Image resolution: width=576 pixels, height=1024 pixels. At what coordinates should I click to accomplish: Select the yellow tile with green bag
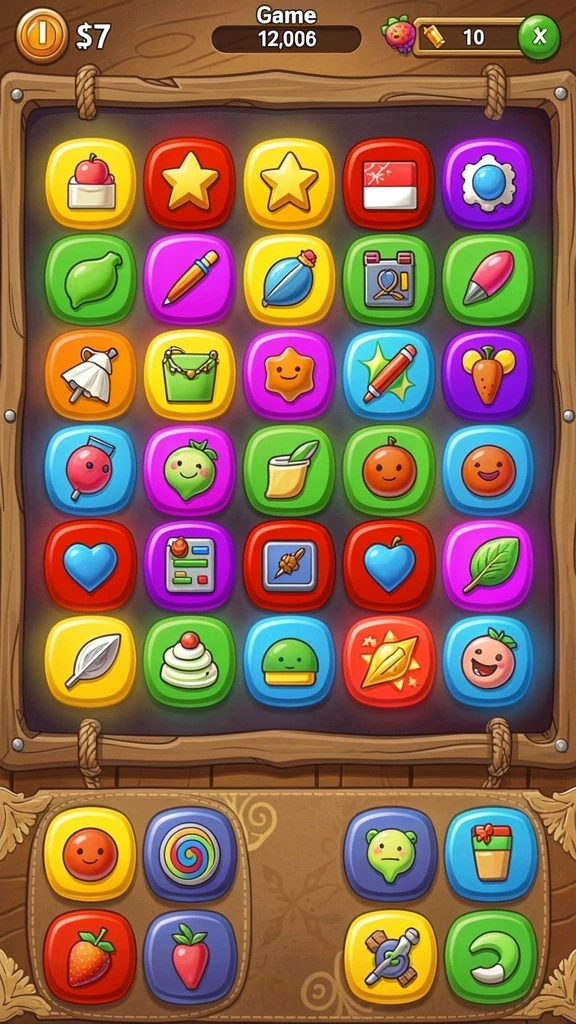[189, 375]
